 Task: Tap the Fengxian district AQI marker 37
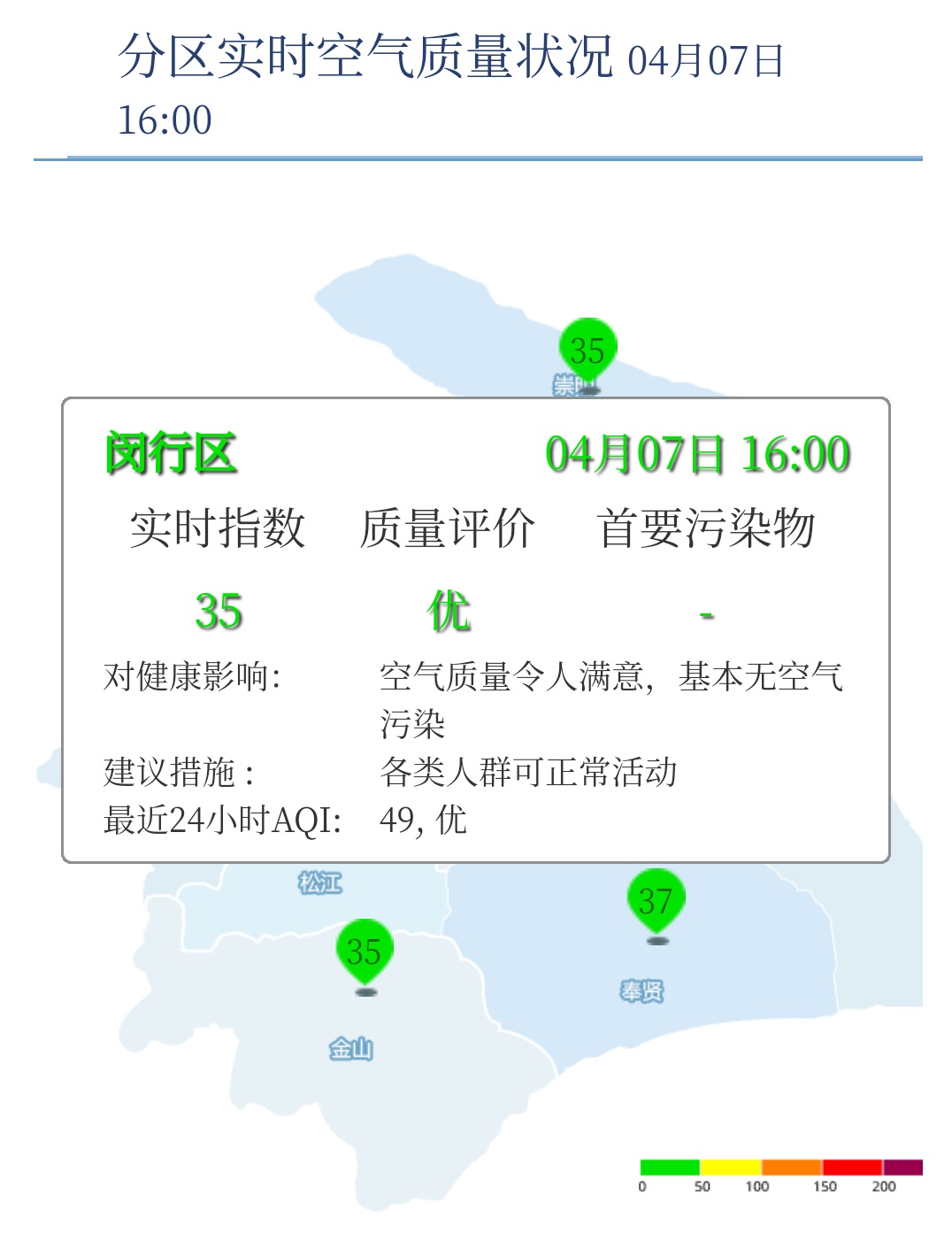(x=656, y=902)
